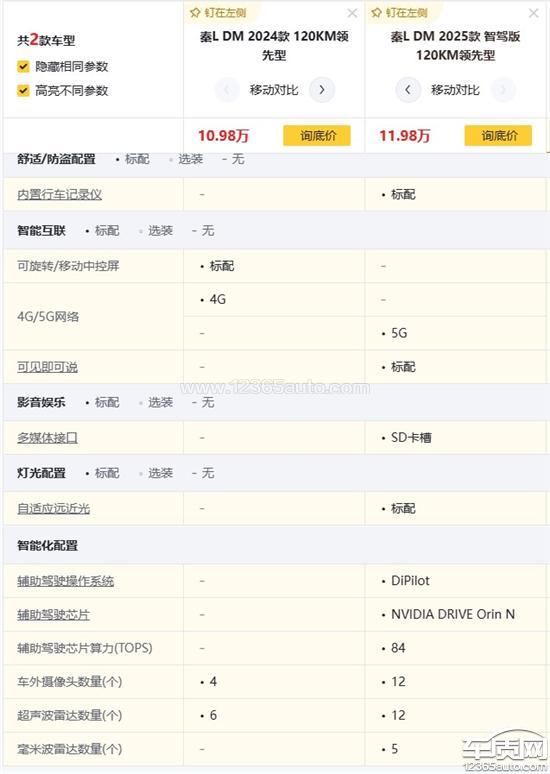Viewport: 550px width, 774px height.
Task: Move the 2024款 column right
Action: tap(322, 90)
